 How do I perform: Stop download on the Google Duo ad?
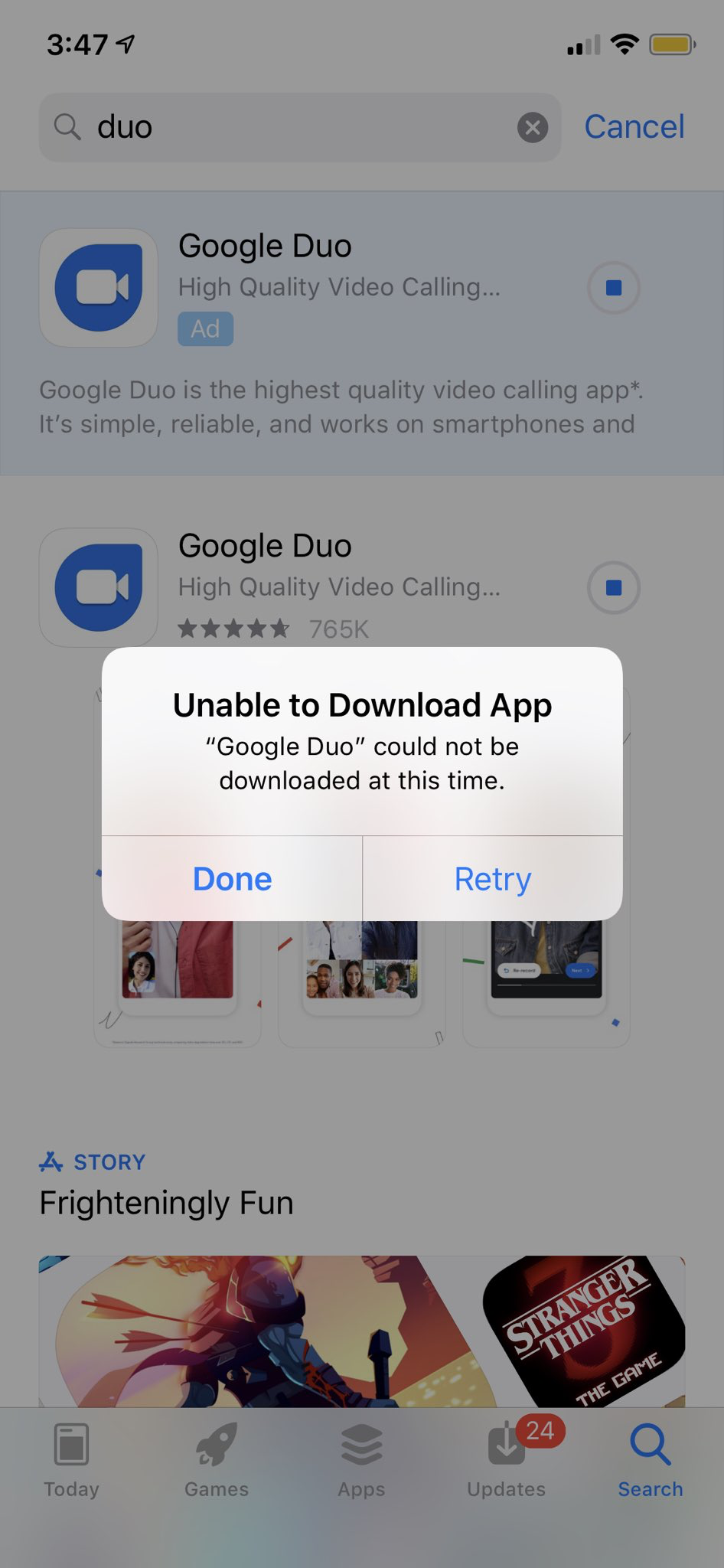click(x=614, y=288)
